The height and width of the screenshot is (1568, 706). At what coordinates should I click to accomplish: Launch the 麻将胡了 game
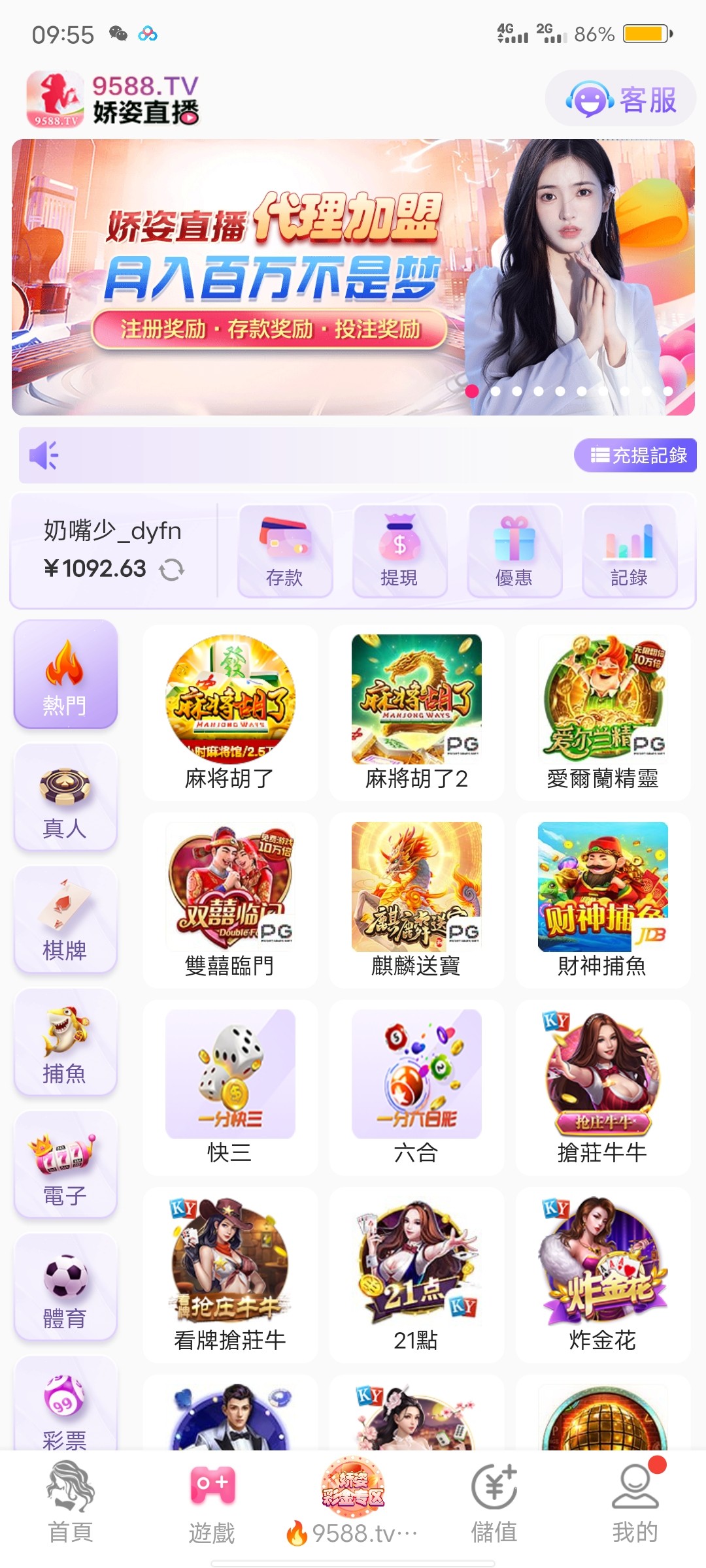pyautogui.click(x=230, y=712)
